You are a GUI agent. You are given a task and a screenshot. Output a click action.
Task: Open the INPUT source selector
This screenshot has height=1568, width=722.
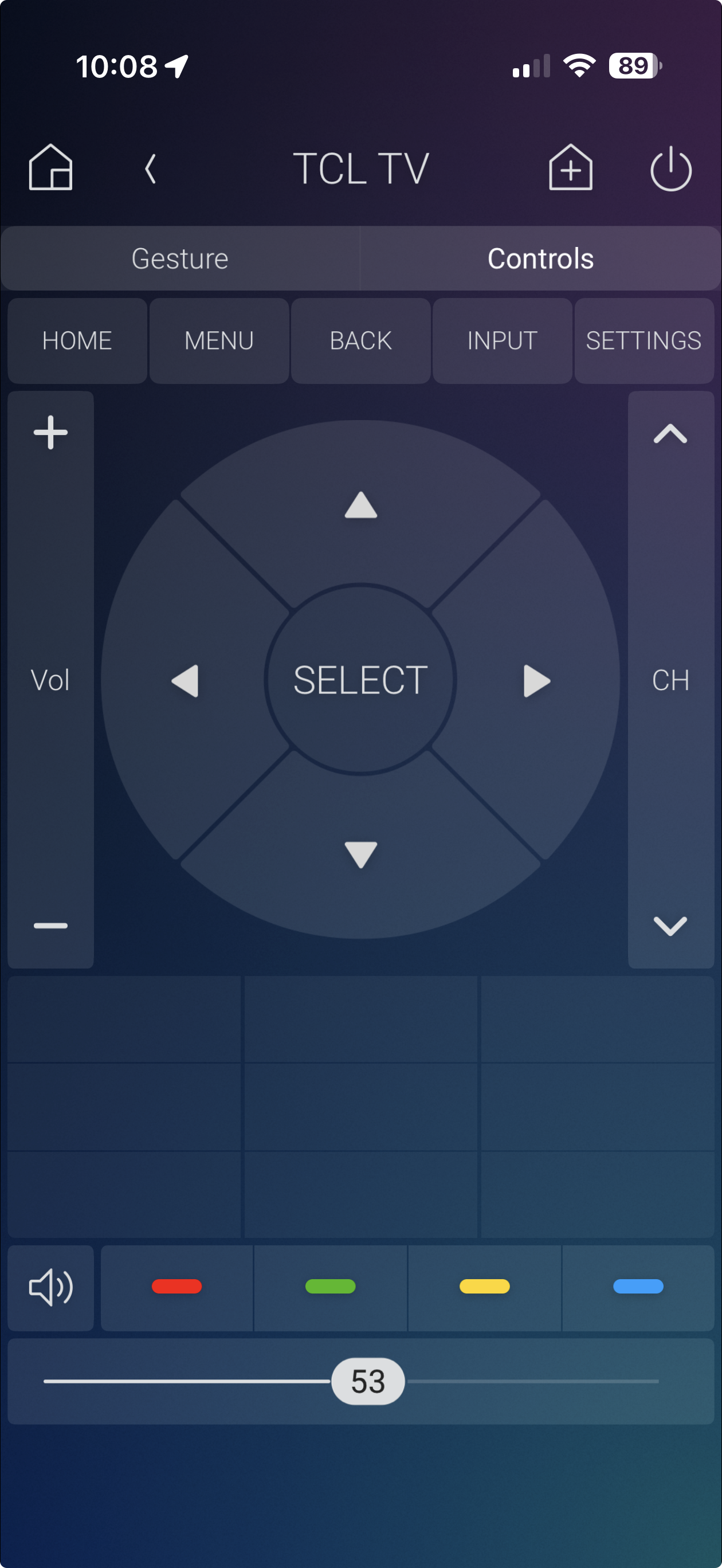502,341
